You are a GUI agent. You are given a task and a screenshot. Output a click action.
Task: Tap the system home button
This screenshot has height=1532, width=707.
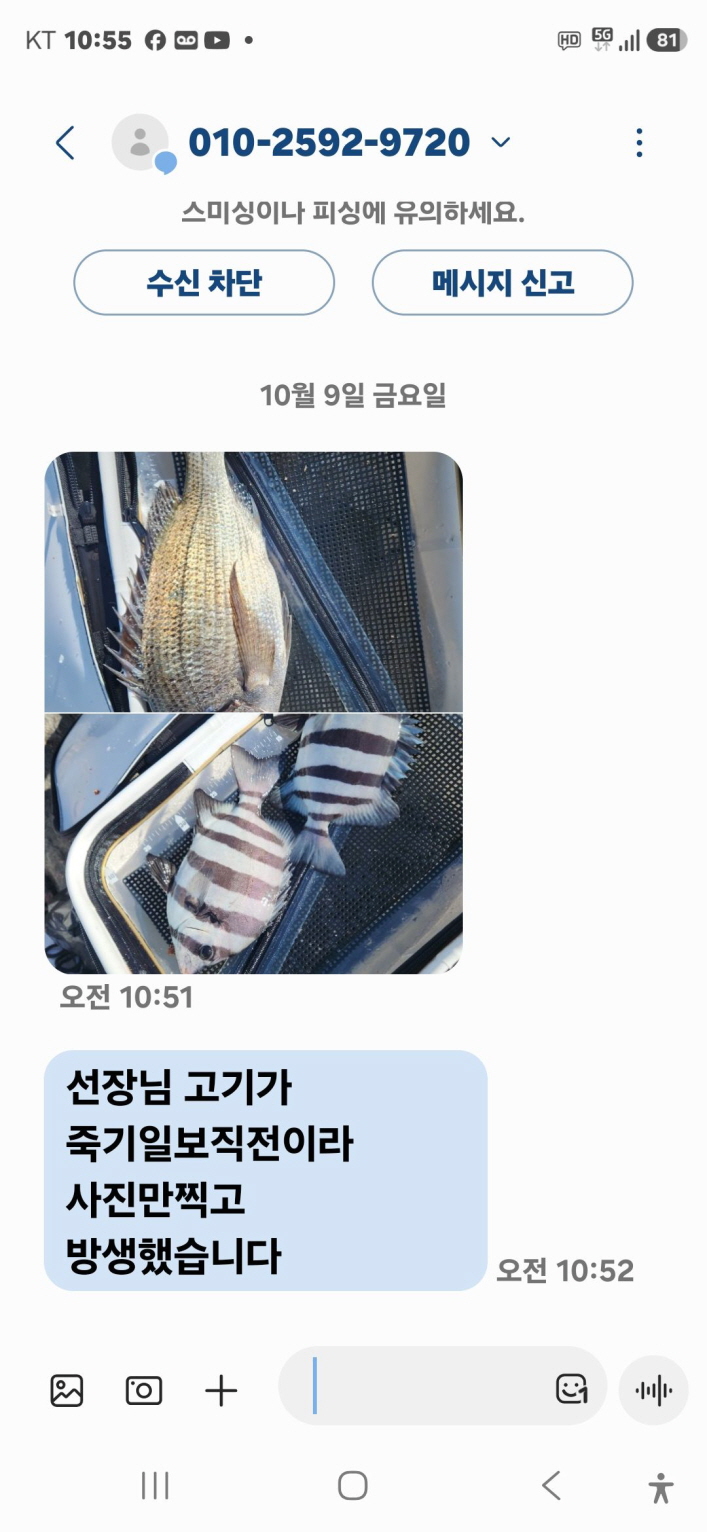coord(353,1486)
